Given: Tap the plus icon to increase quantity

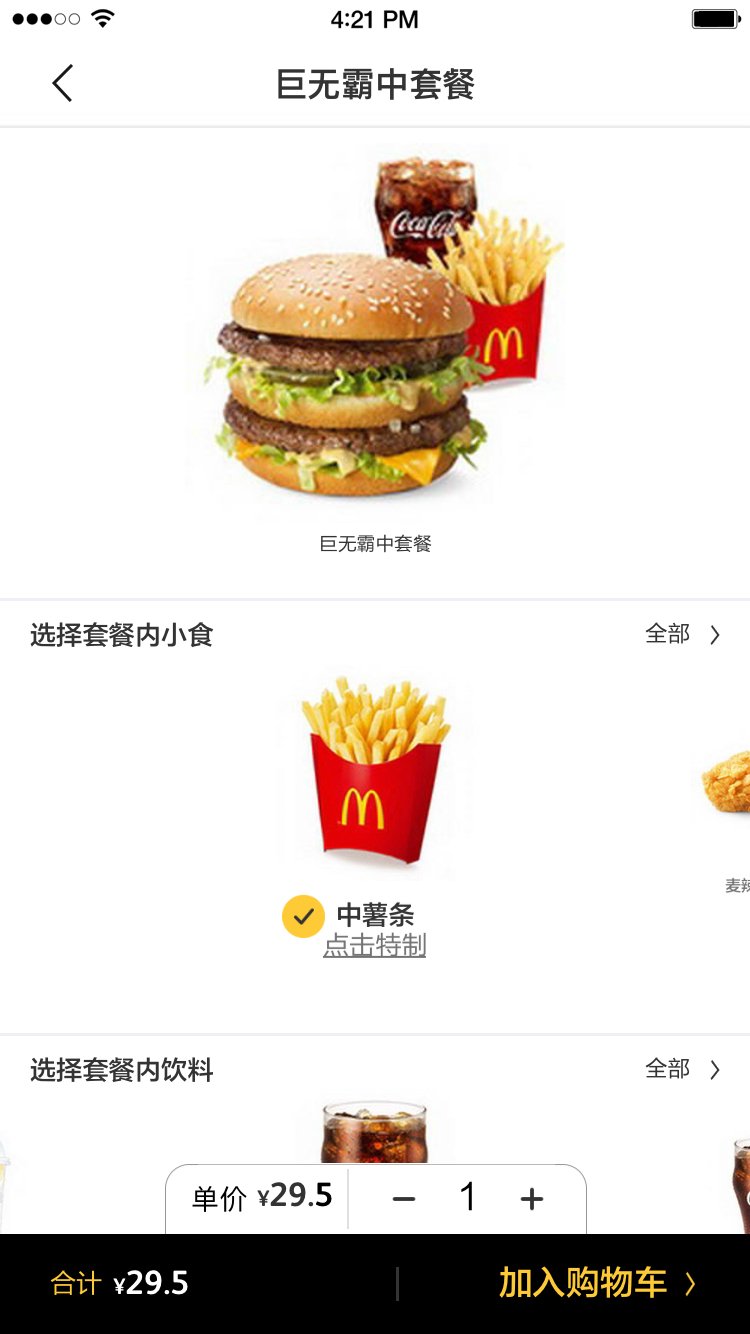Looking at the screenshot, I should [531, 1197].
